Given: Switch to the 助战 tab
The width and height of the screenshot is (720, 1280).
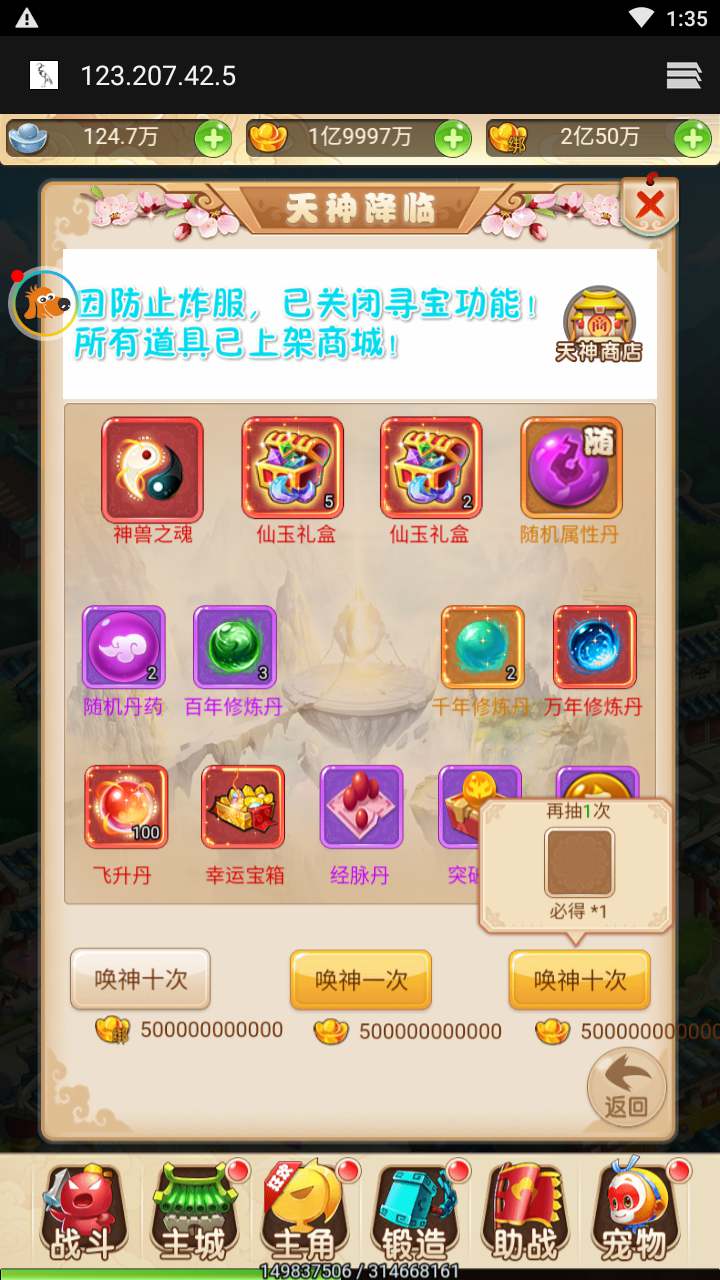Looking at the screenshot, I should tap(526, 1212).
